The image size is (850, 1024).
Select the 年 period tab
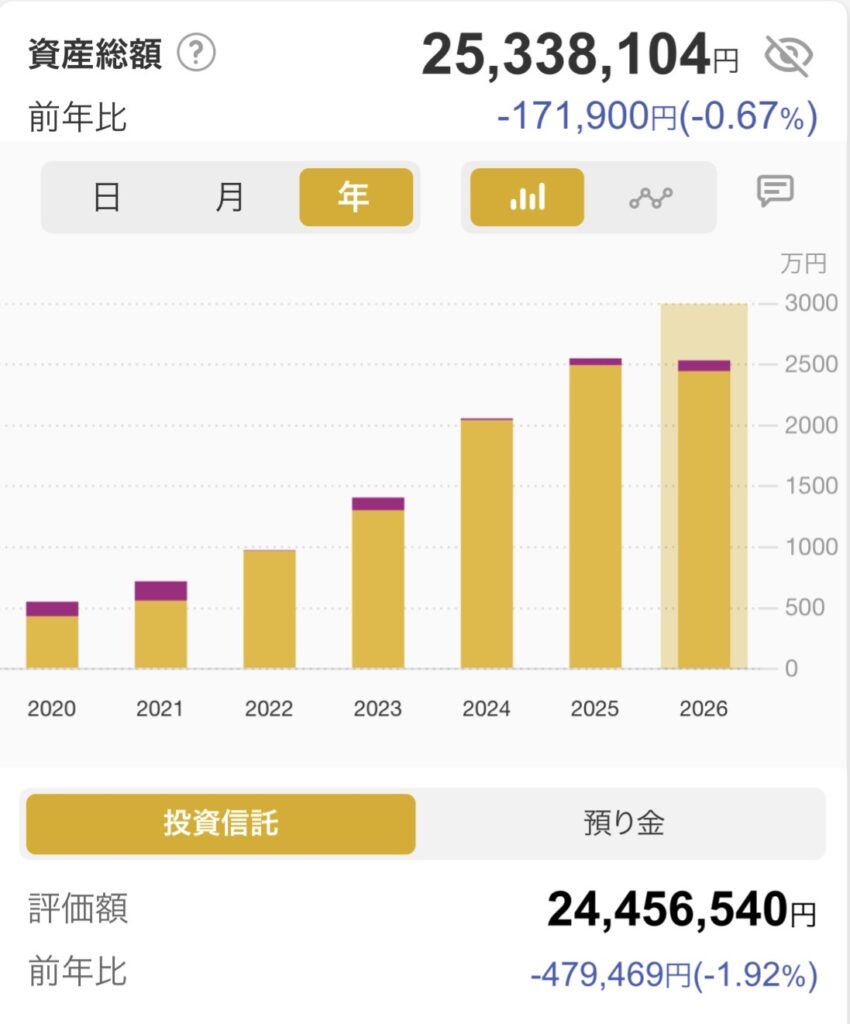tap(355, 197)
